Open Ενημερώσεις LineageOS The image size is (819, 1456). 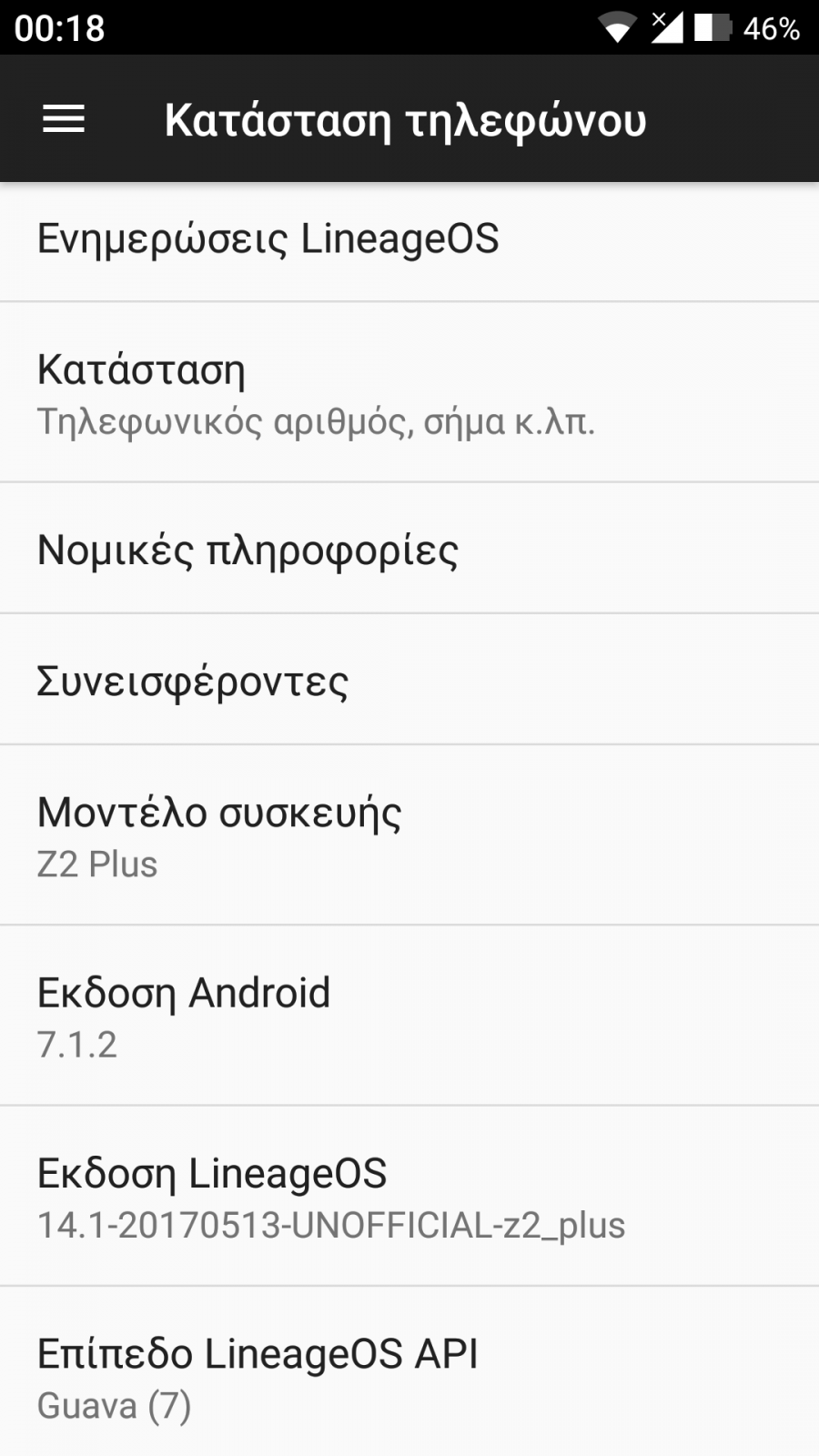tap(409, 241)
